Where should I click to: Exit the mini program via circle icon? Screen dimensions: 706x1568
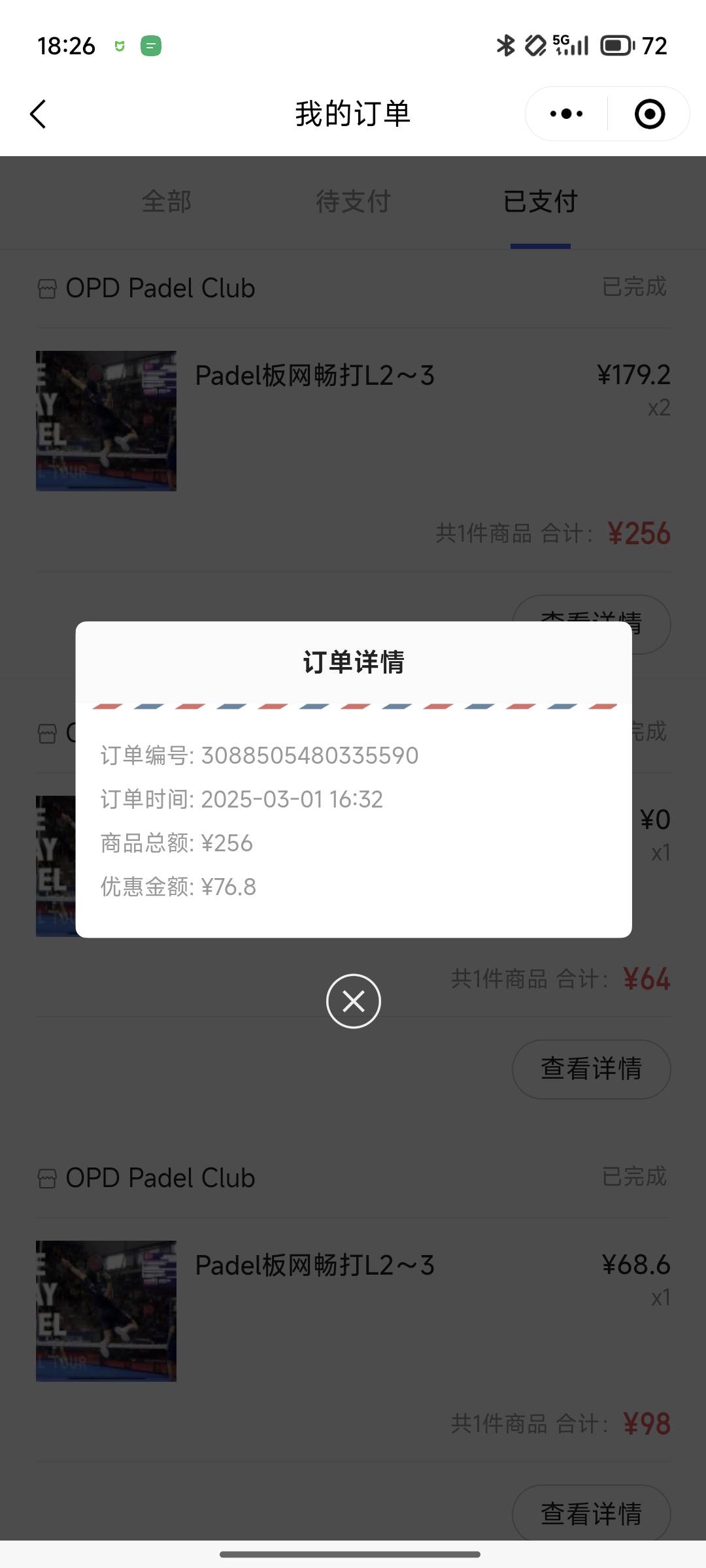(650, 114)
